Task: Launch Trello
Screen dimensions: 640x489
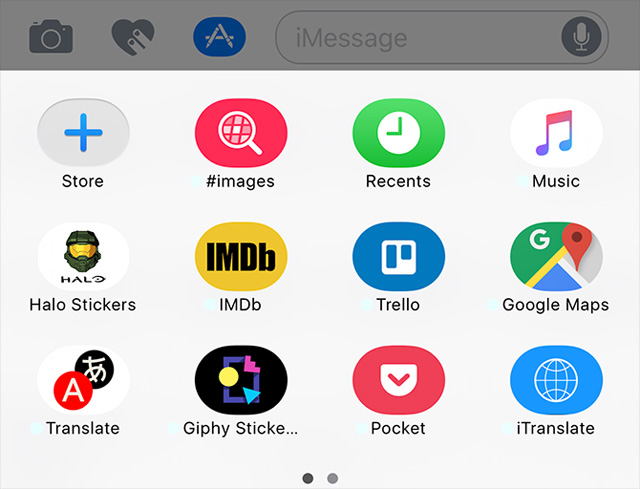Action: 398,257
